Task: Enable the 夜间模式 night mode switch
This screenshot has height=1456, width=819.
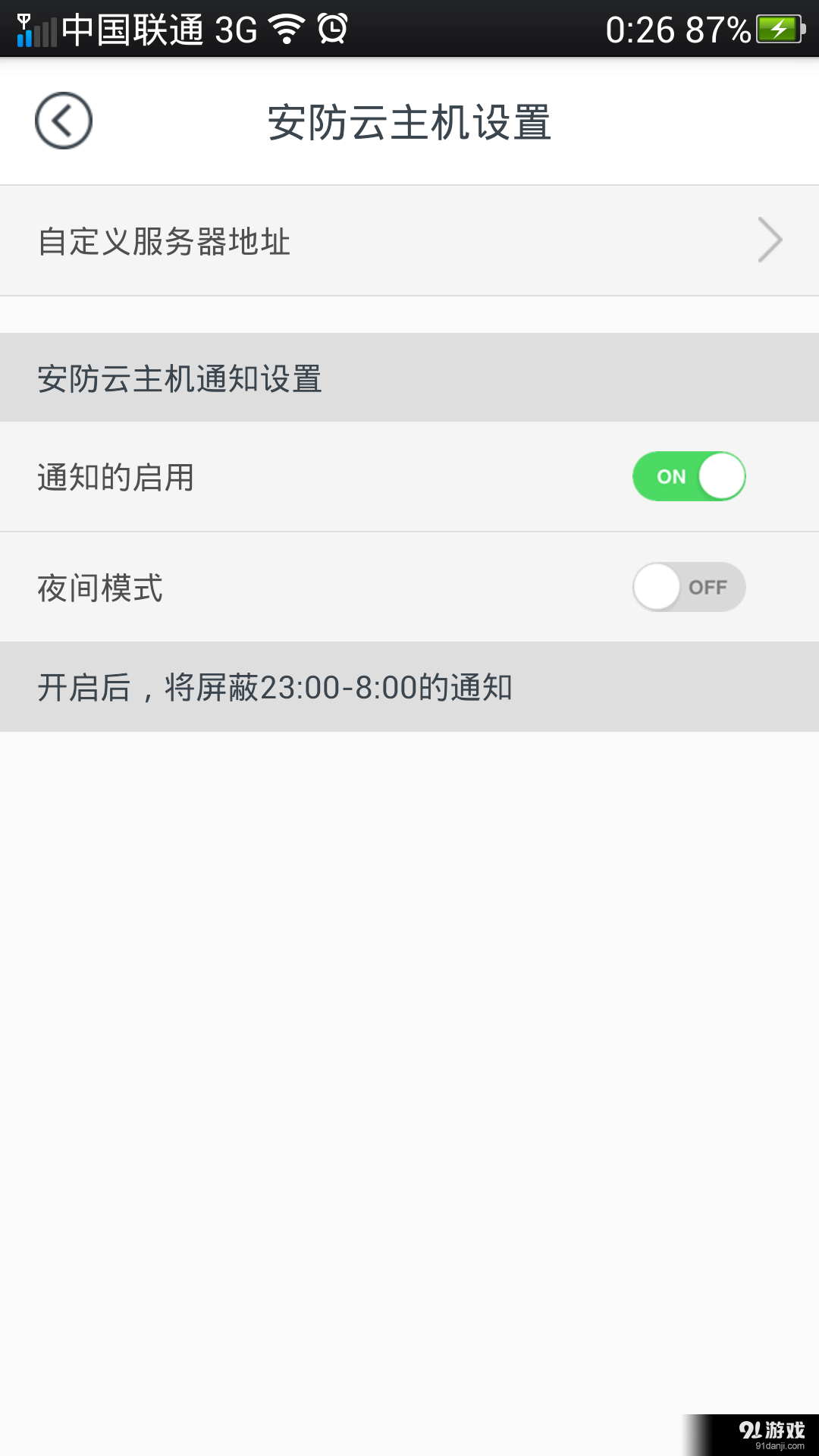Action: coord(688,587)
